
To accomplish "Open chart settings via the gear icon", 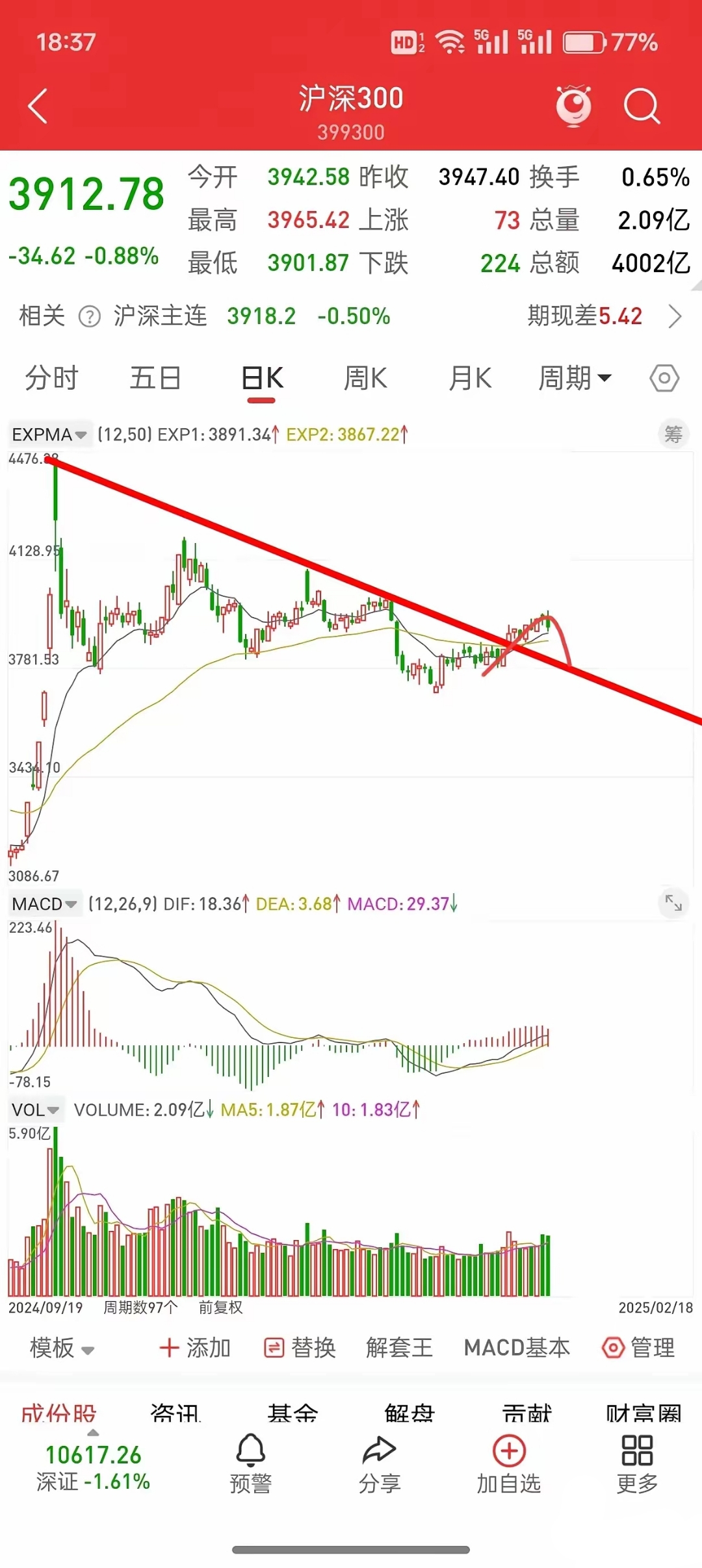I will [x=664, y=378].
